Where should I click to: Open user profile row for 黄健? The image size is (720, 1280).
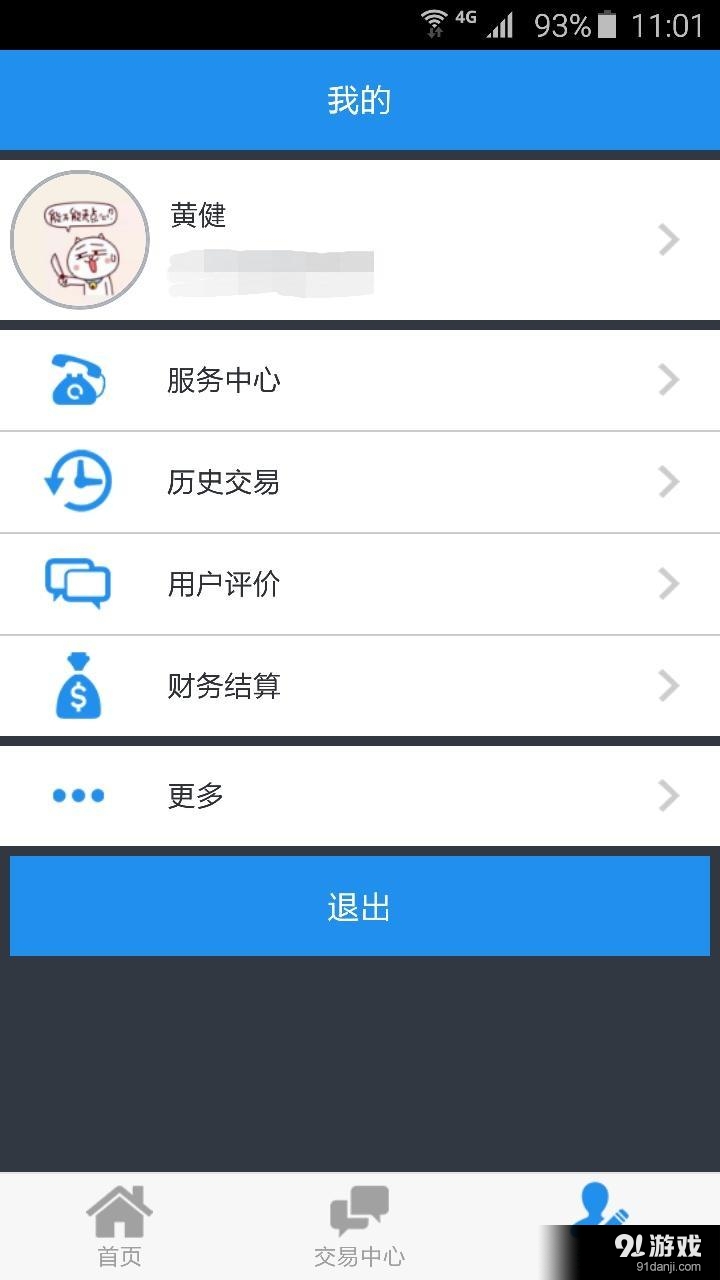[x=360, y=240]
